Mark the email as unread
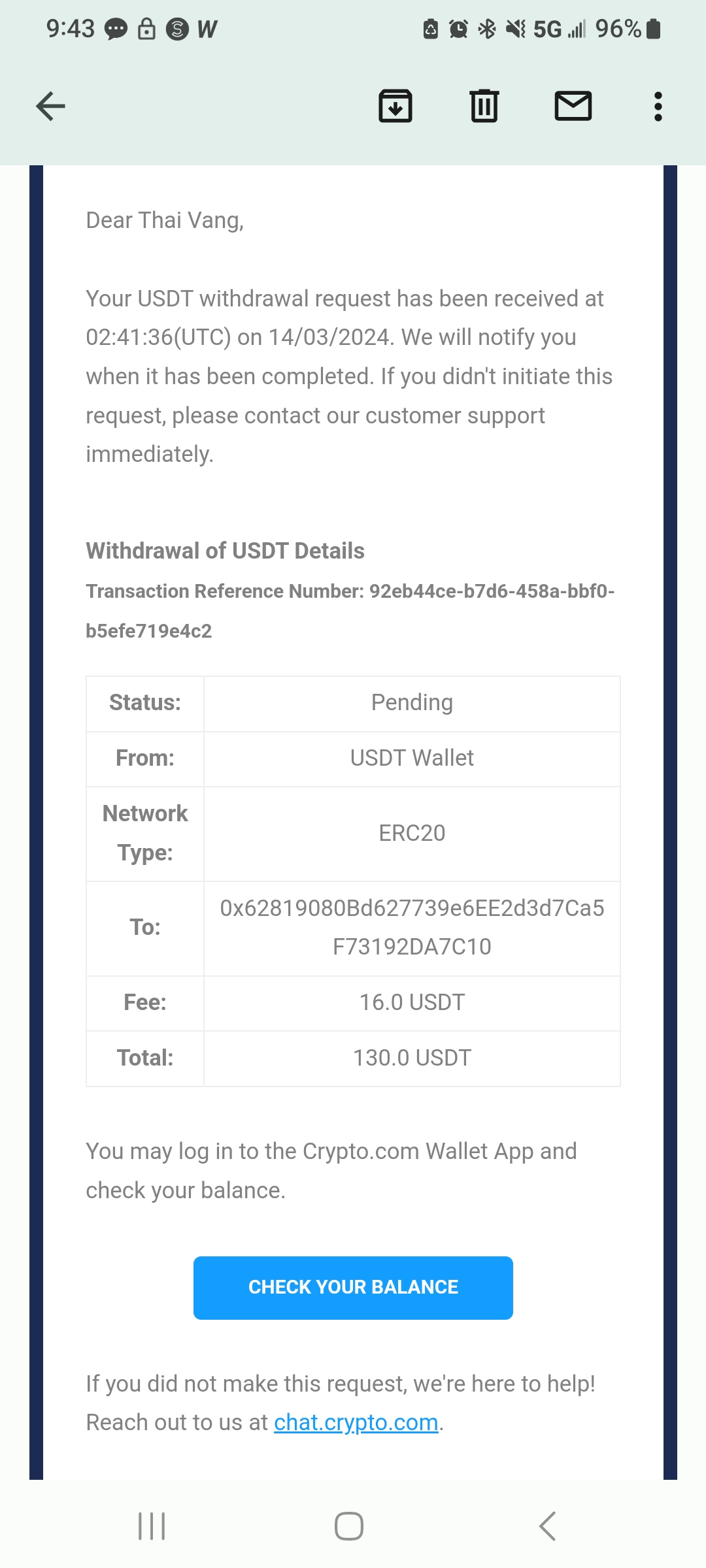Viewport: 706px width, 1568px height. pyautogui.click(x=573, y=106)
